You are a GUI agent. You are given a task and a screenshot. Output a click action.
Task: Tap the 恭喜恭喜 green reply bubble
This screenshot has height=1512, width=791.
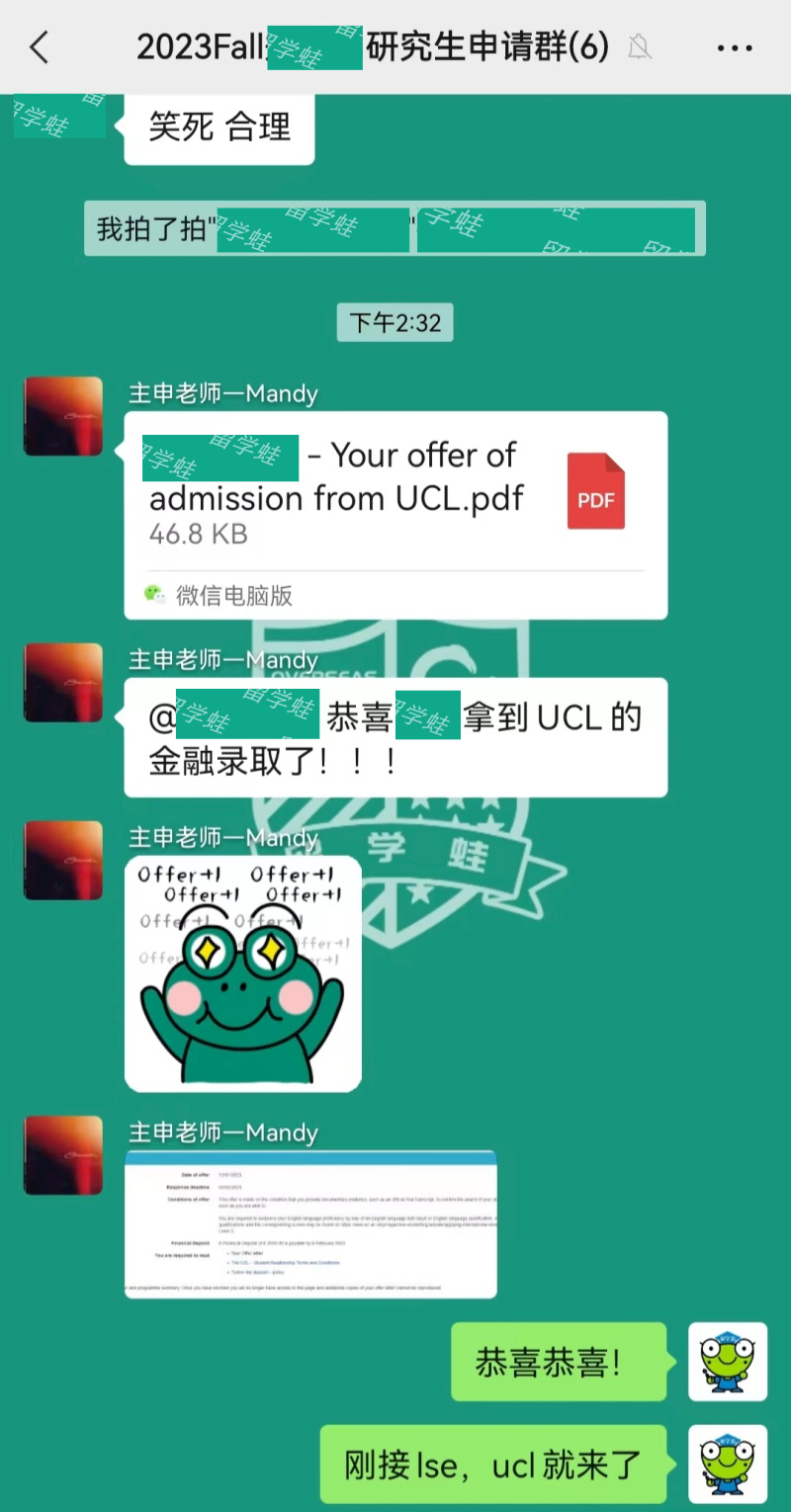pos(559,1362)
